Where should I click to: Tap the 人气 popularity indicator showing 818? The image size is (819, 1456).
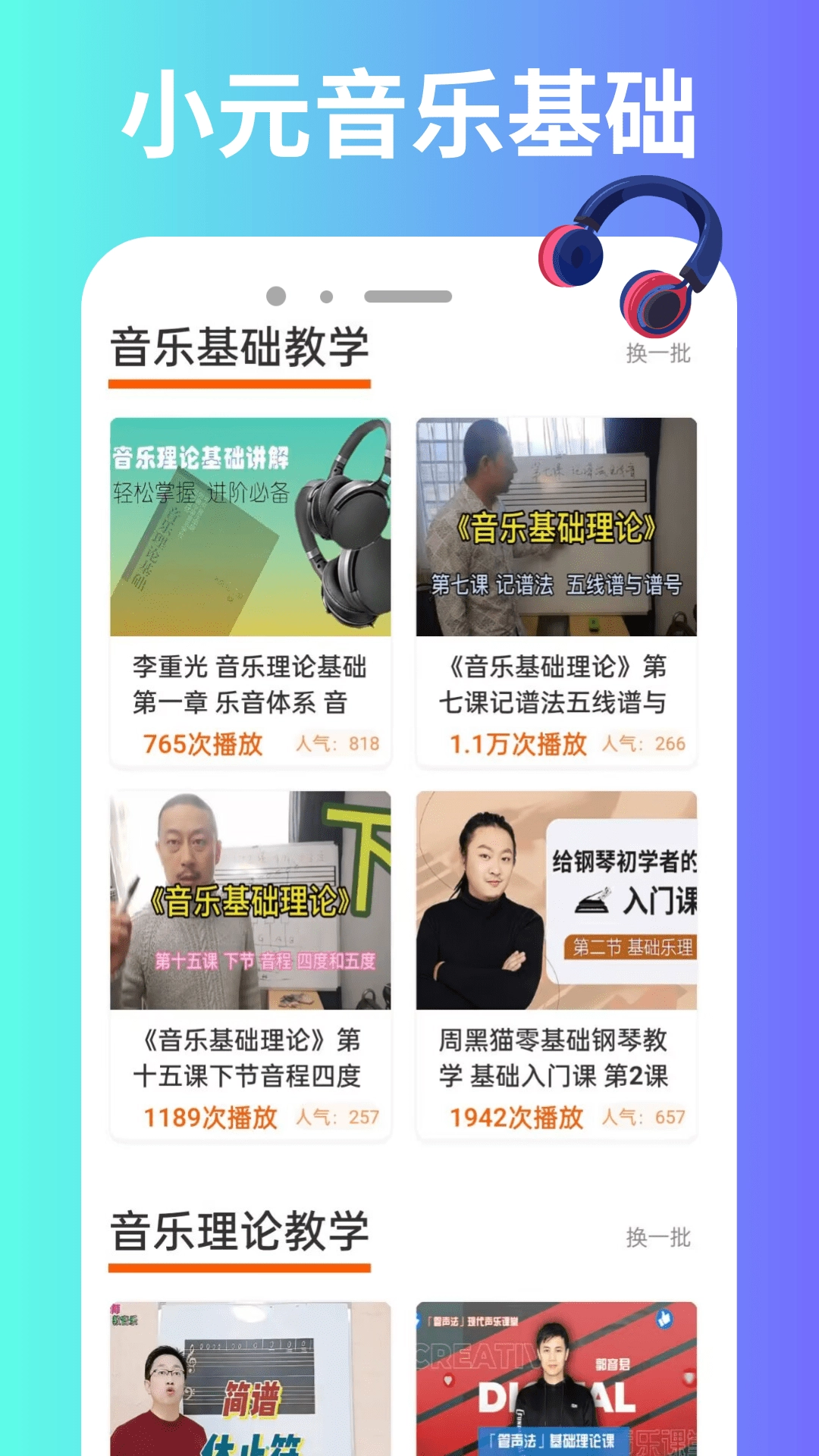coord(340,745)
